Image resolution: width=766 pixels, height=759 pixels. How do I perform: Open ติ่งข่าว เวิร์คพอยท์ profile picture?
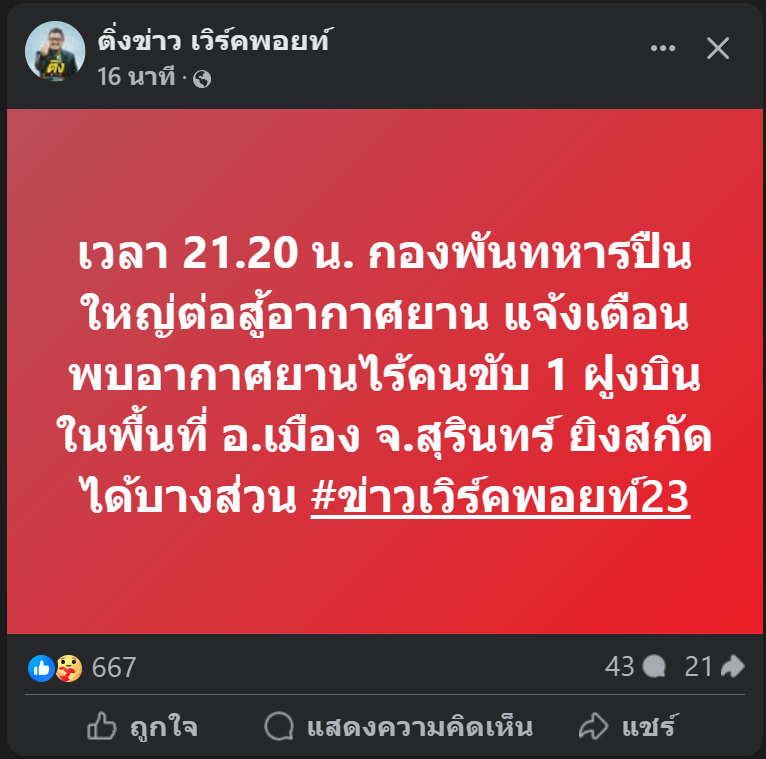[54, 53]
